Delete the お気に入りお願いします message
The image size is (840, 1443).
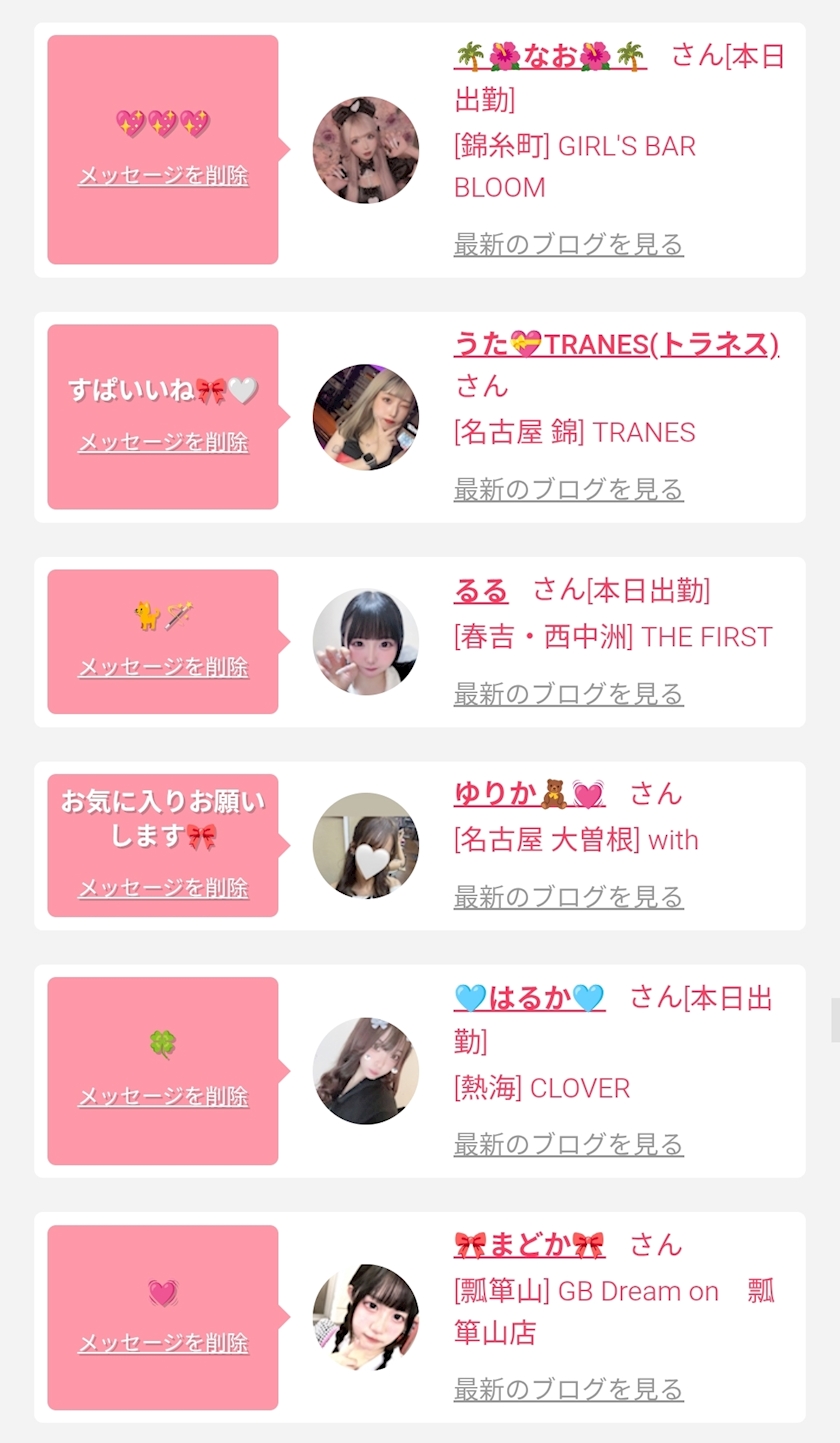[163, 888]
